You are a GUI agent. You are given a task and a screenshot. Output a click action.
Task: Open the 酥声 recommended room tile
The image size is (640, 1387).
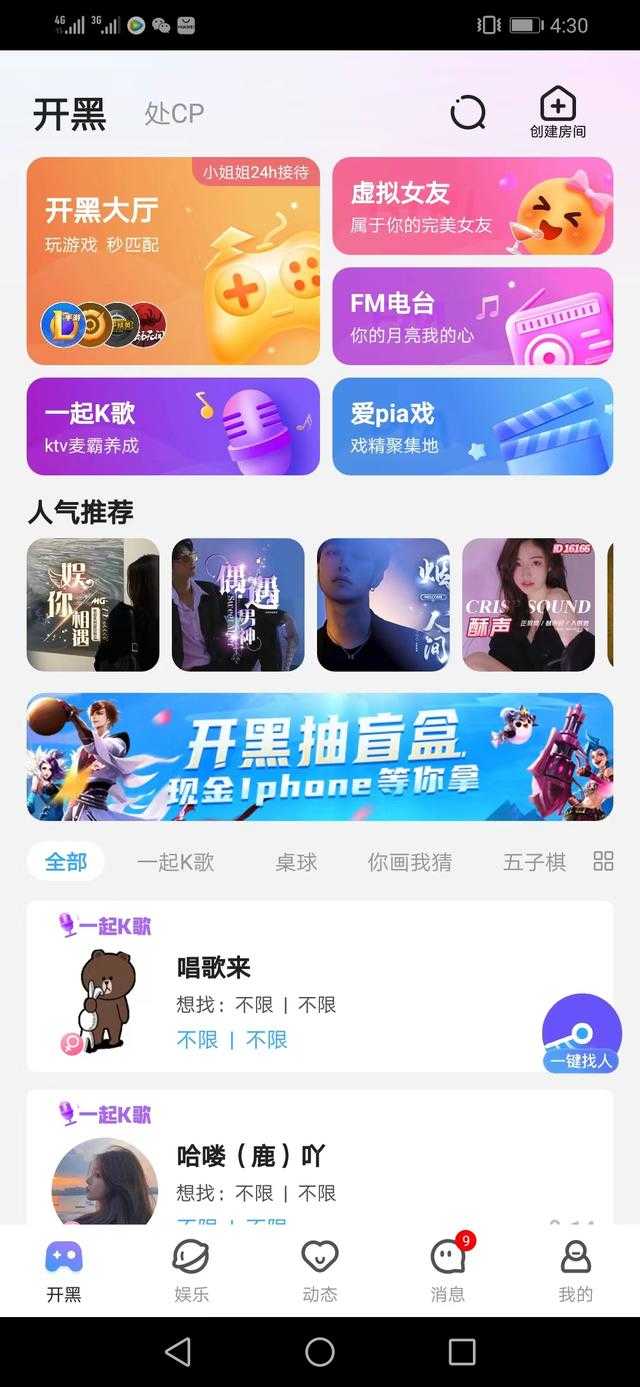(x=528, y=604)
